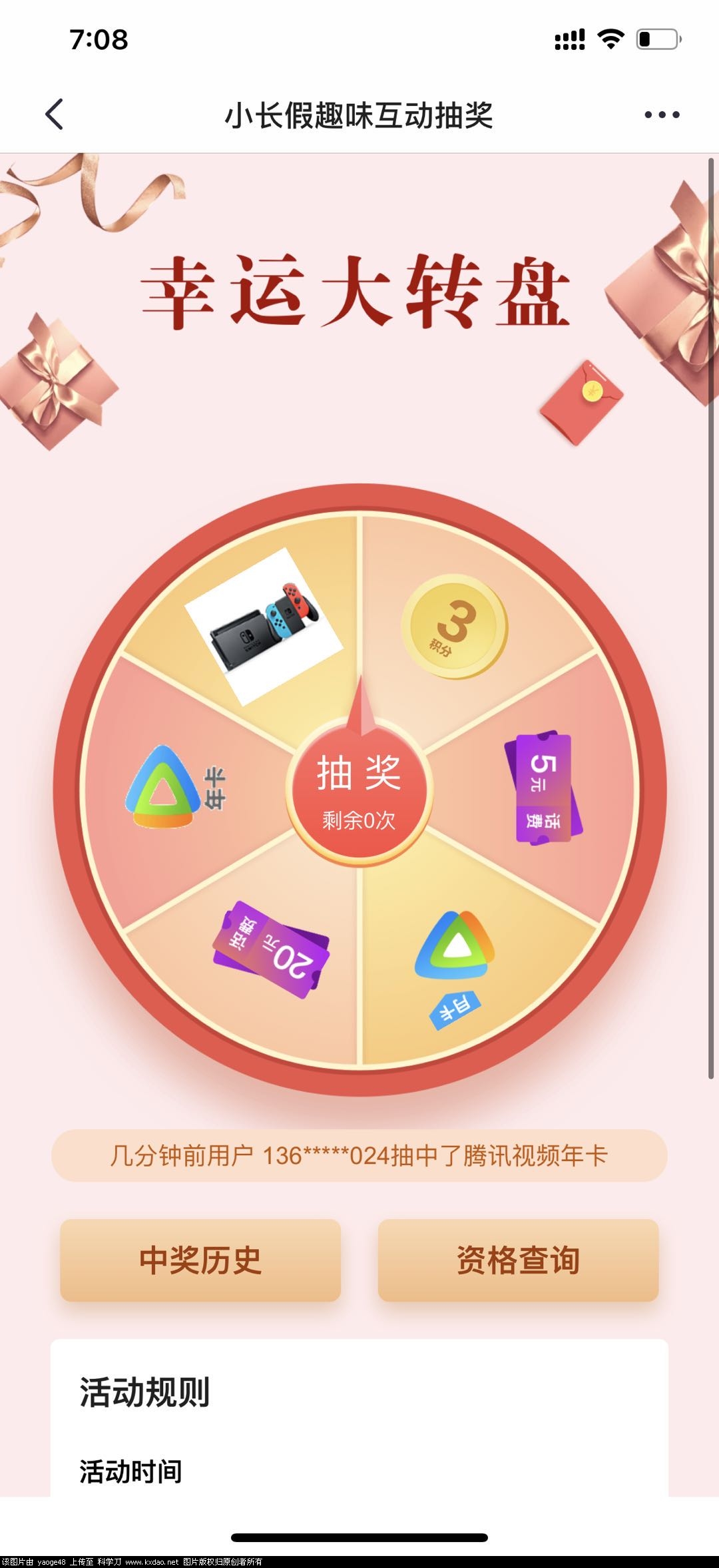Go back using the top-left arrow
This screenshot has width=719, height=1568.
[x=55, y=115]
